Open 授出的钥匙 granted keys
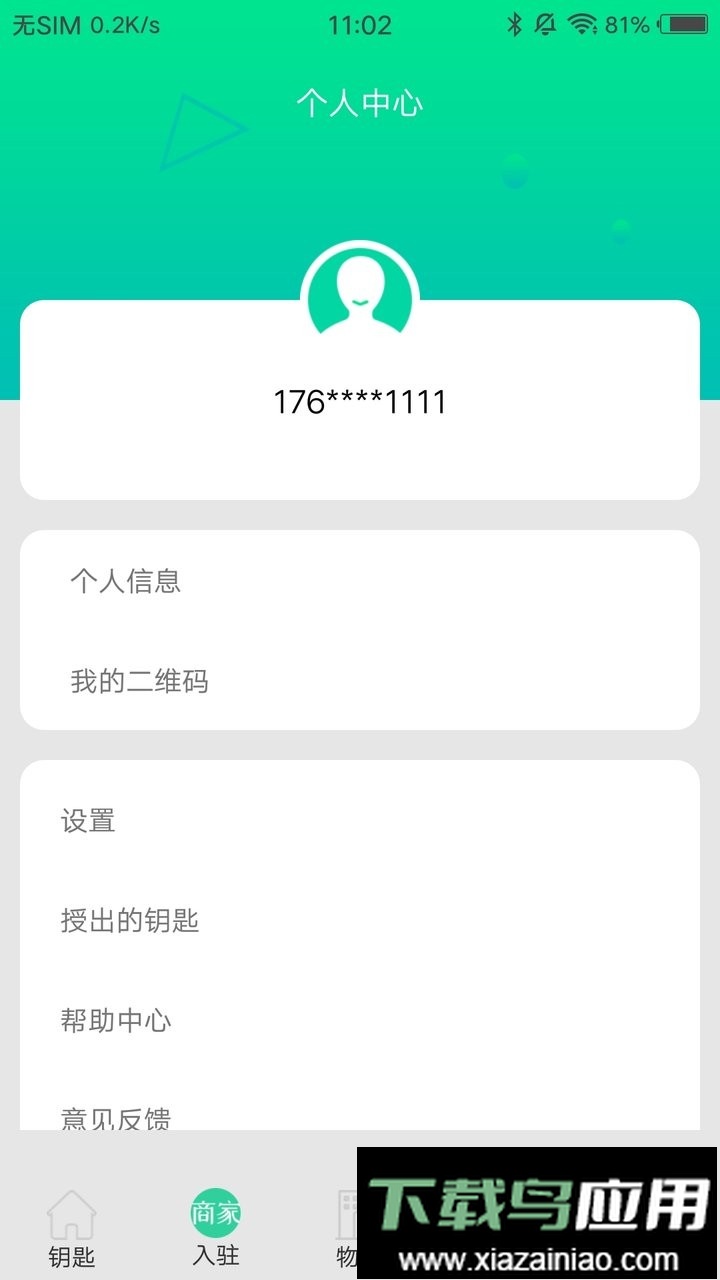The width and height of the screenshot is (720, 1280). point(130,921)
